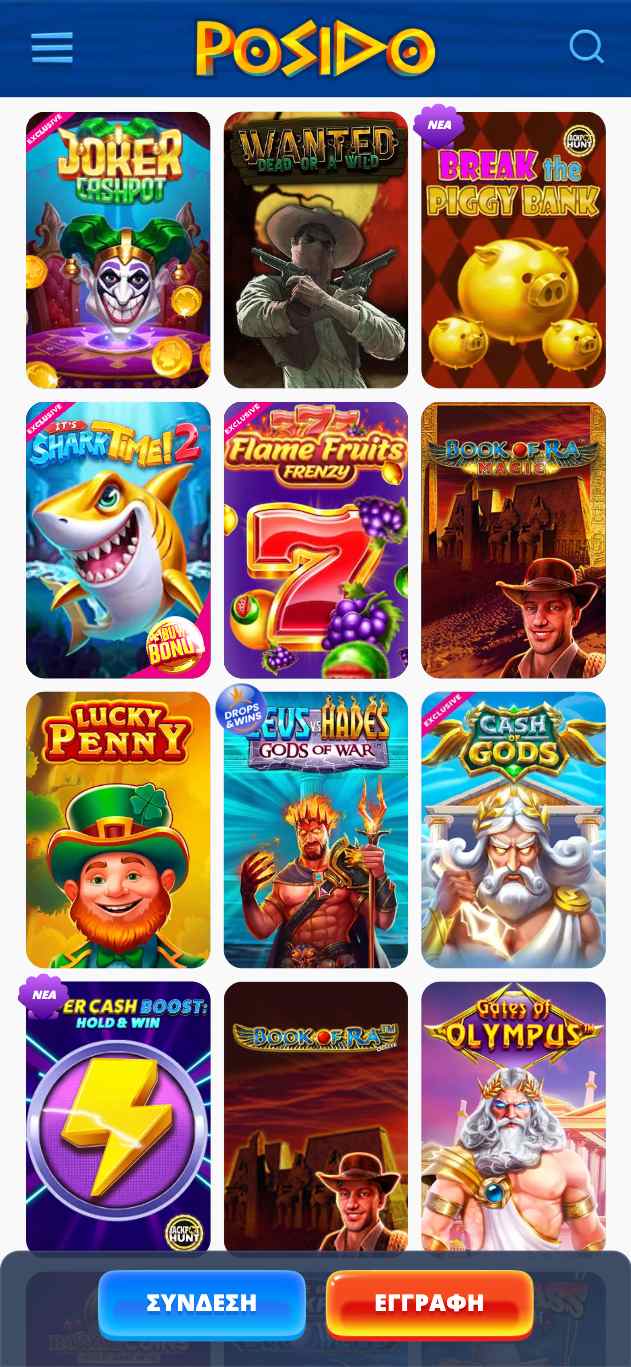Viewport: 631px width, 1367px height.
Task: Open the Cash of Gods slot
Action: [x=513, y=830]
